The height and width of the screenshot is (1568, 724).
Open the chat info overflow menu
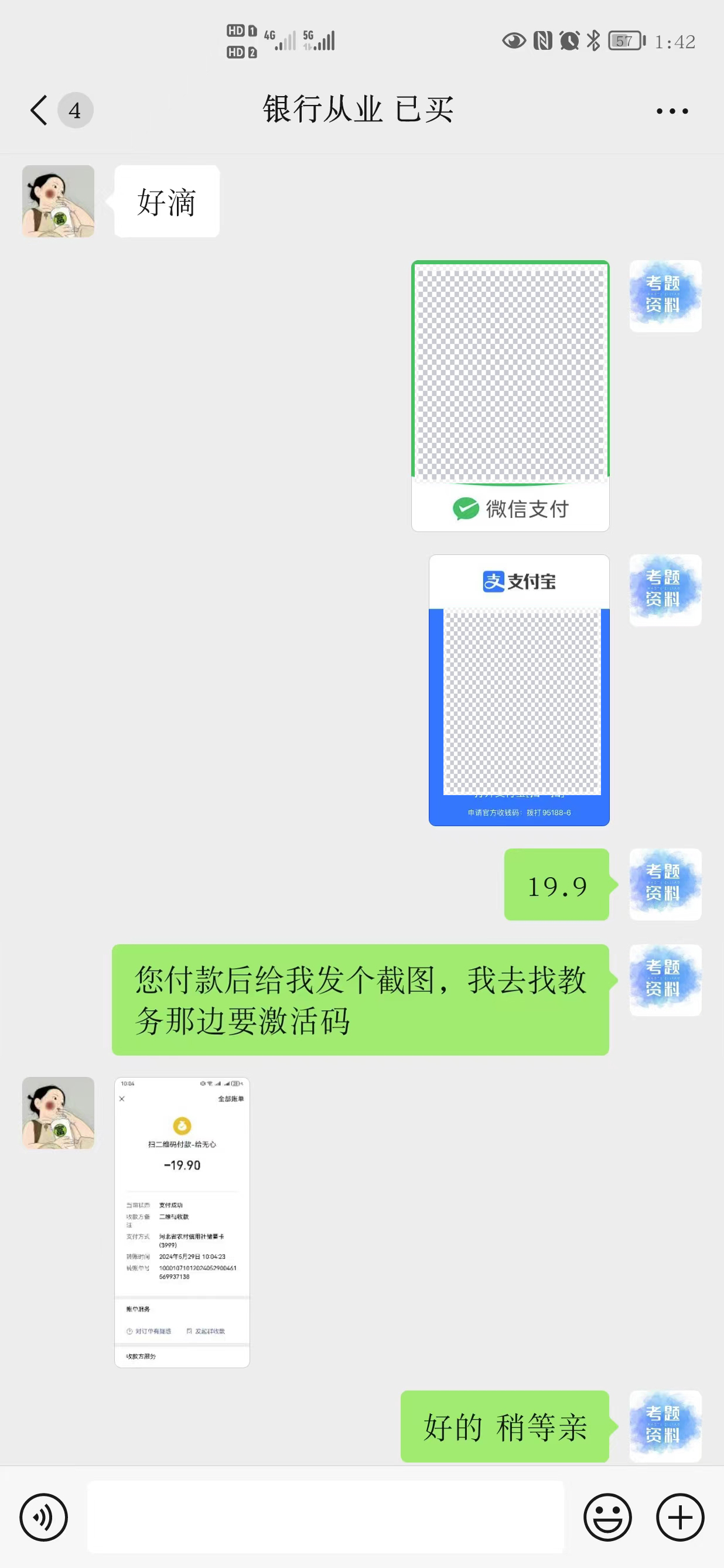(x=672, y=111)
